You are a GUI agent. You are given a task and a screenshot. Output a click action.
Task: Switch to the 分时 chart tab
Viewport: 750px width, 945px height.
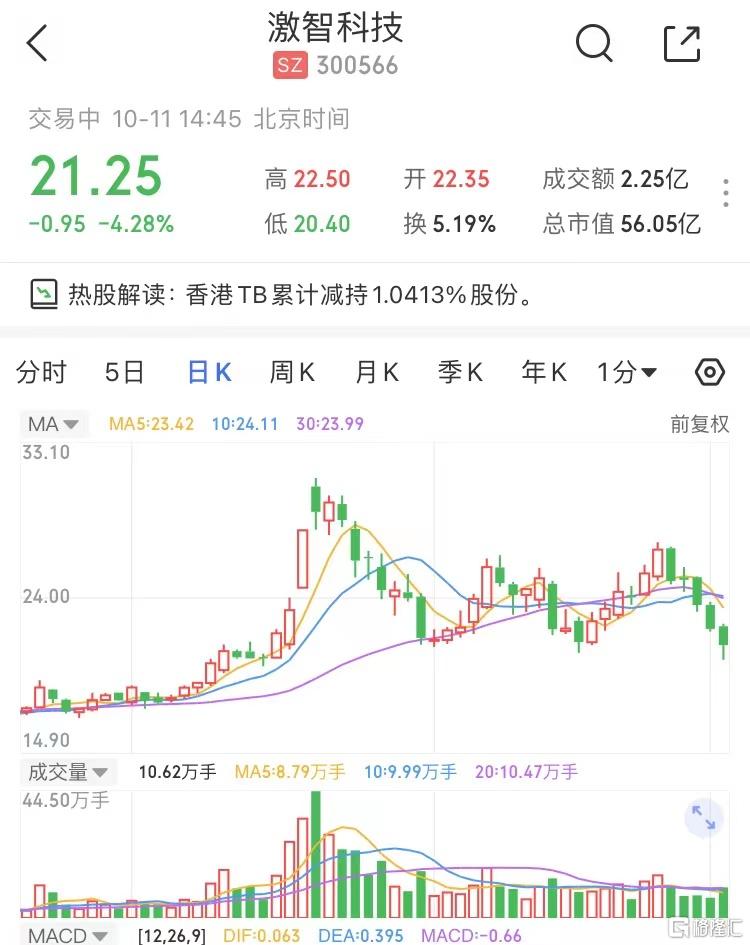tap(42, 373)
